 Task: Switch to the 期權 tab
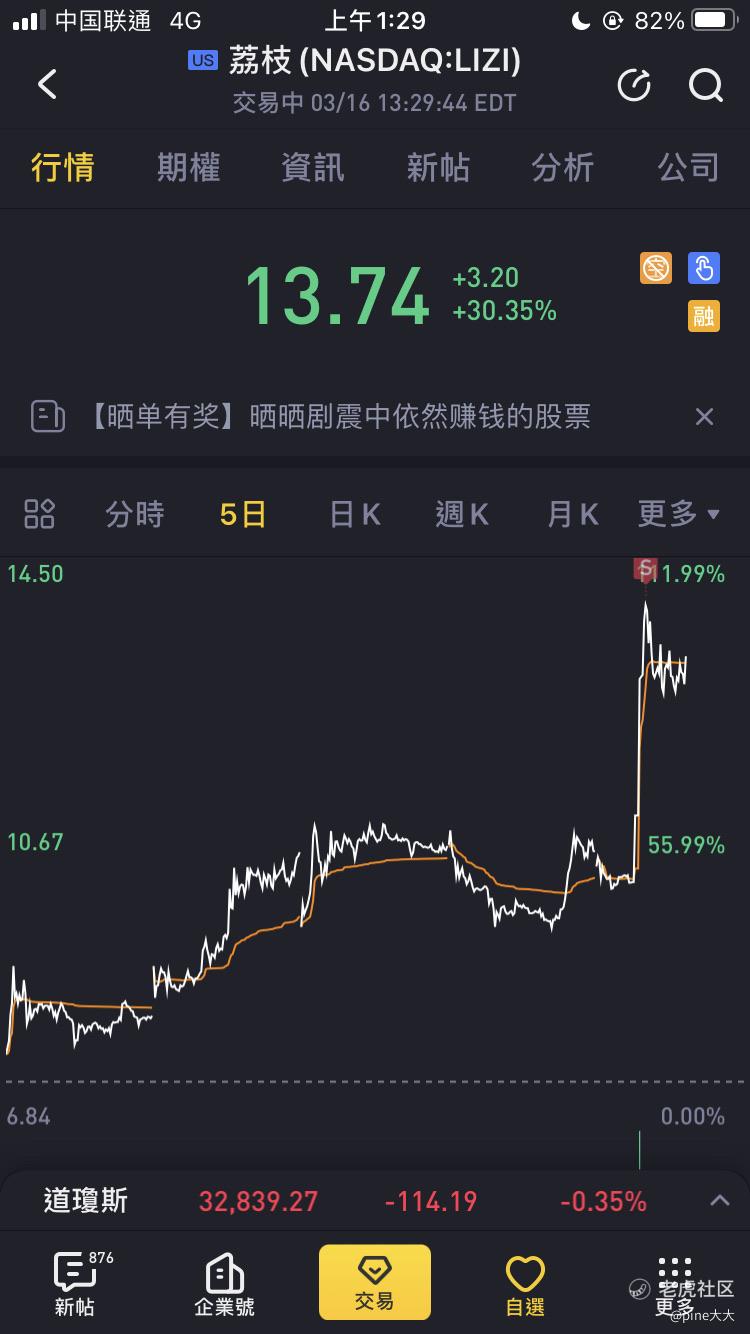click(x=188, y=167)
